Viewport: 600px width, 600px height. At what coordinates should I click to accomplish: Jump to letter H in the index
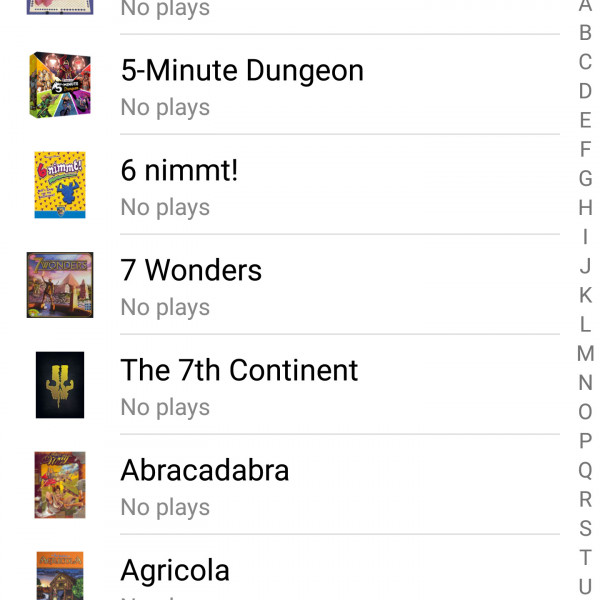click(585, 208)
